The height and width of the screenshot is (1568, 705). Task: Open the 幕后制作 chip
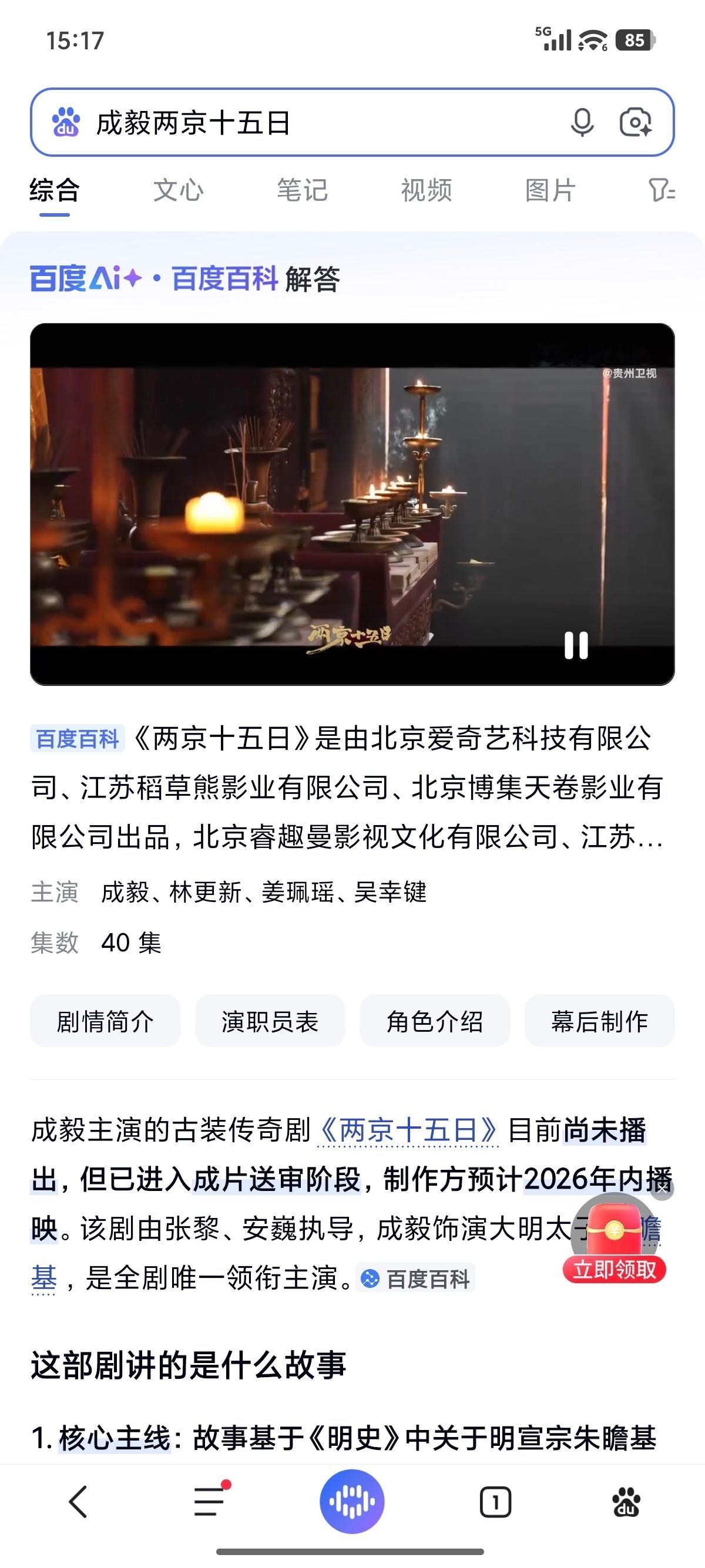(600, 1021)
